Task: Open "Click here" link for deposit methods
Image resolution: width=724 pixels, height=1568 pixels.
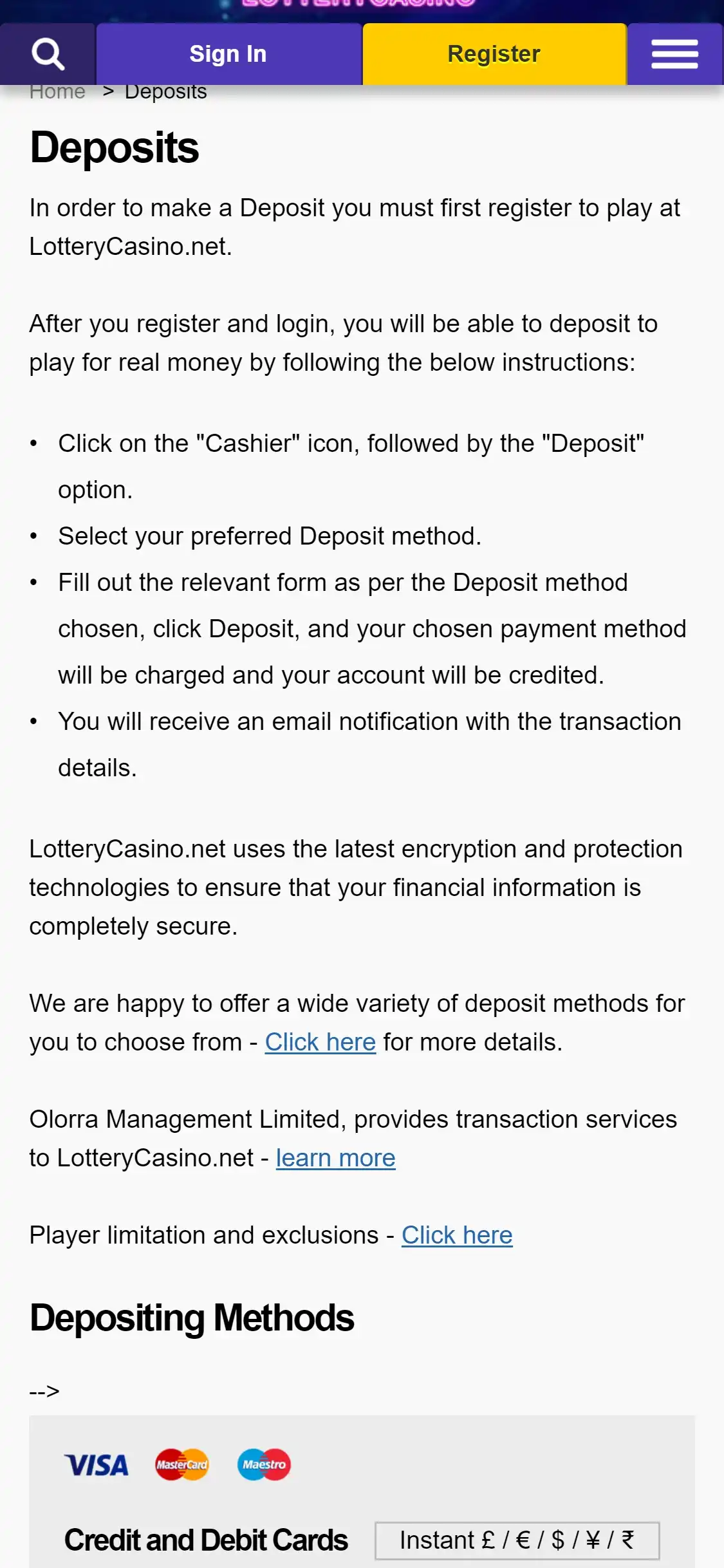Action: (320, 1042)
